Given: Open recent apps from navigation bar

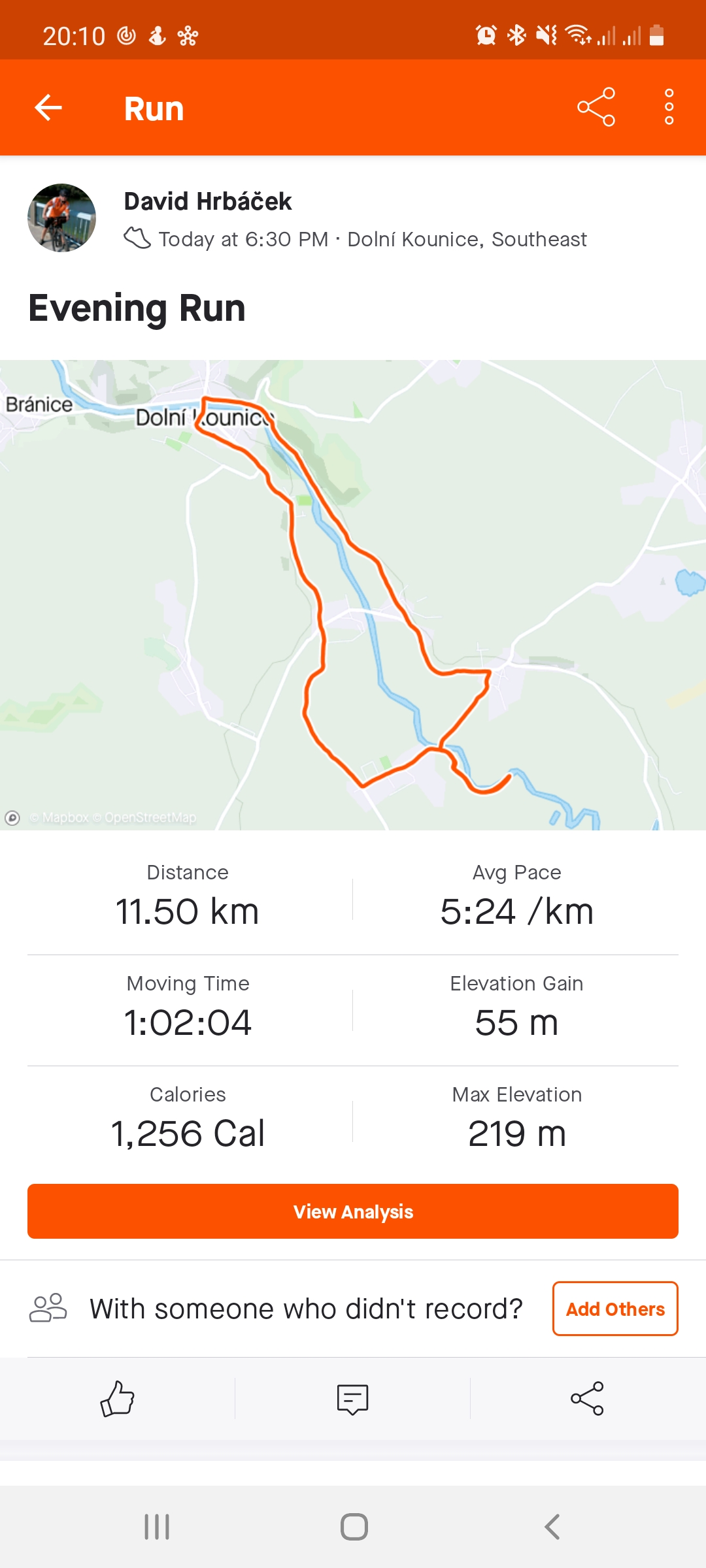Looking at the screenshot, I should click(157, 1527).
